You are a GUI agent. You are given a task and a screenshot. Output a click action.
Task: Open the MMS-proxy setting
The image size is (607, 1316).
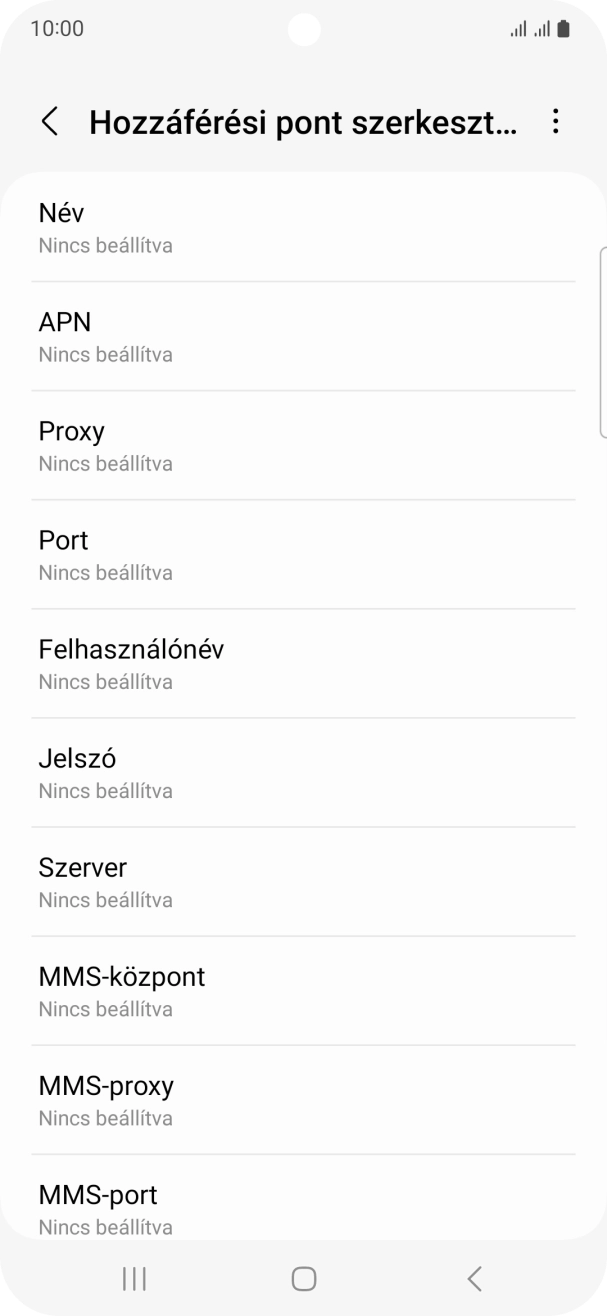click(303, 1100)
